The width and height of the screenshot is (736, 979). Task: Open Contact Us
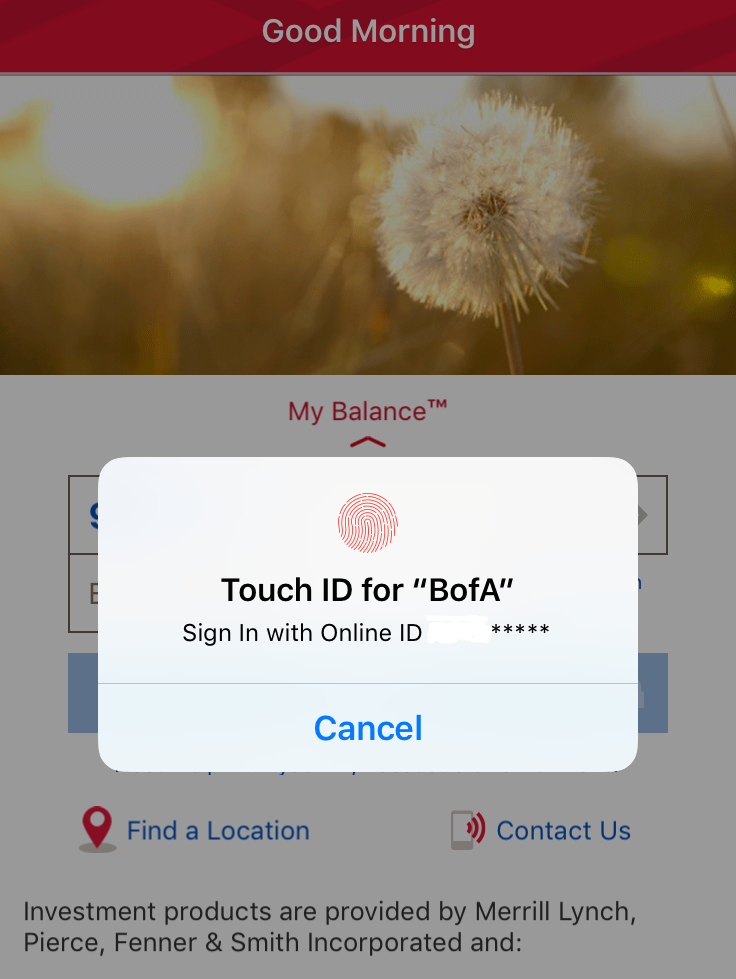[x=562, y=831]
